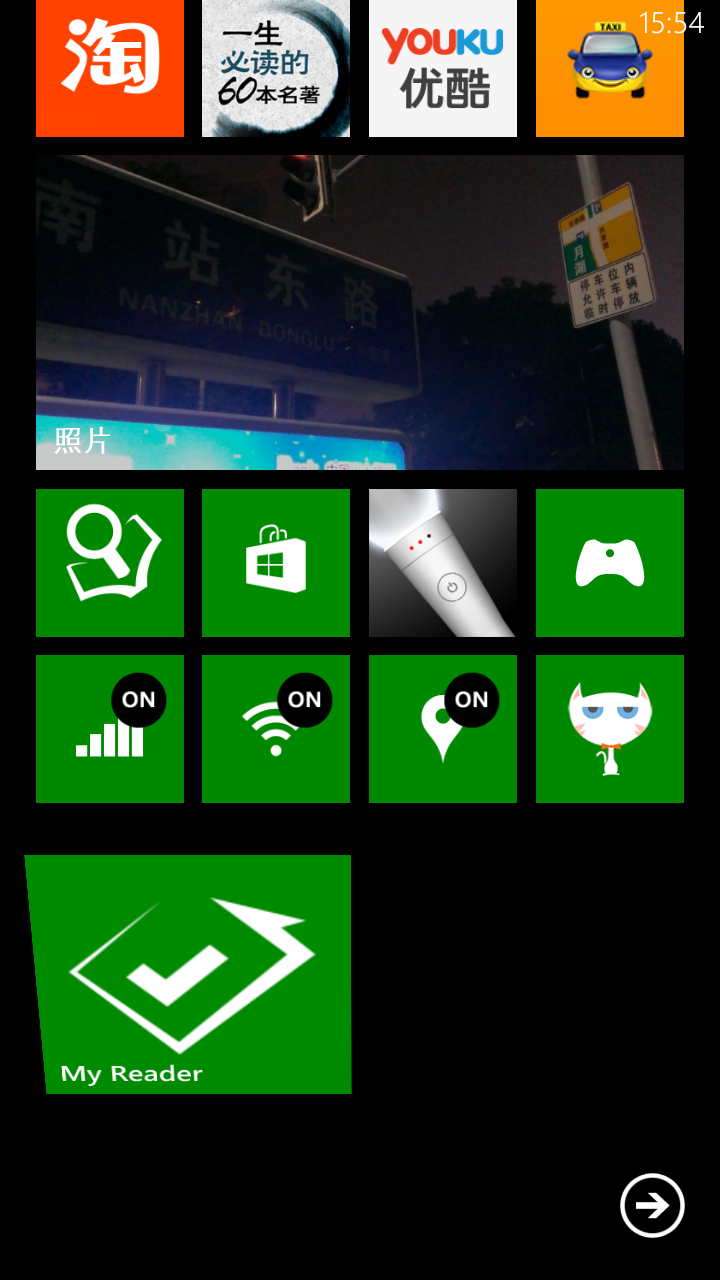
Task: Launch the flashlight app tile
Action: click(x=443, y=563)
